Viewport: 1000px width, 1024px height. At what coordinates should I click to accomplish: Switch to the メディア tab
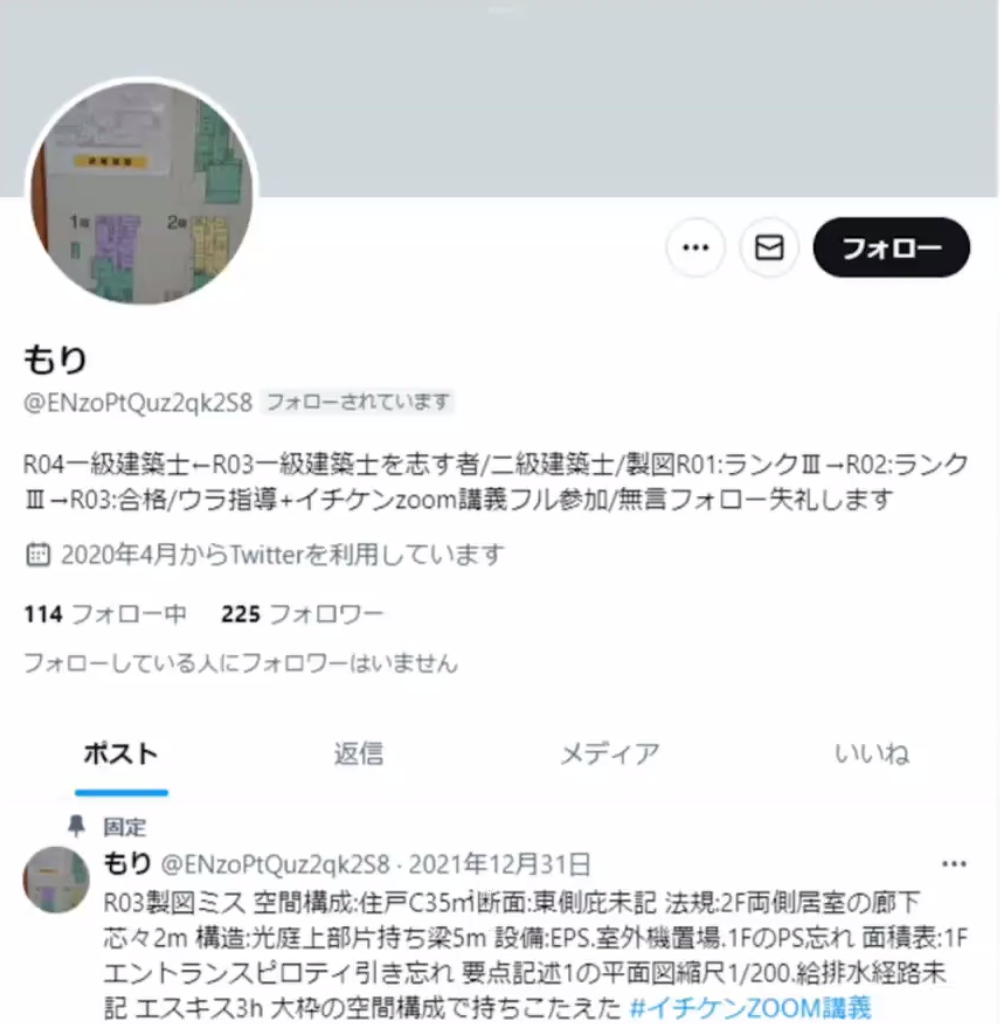pyautogui.click(x=609, y=753)
